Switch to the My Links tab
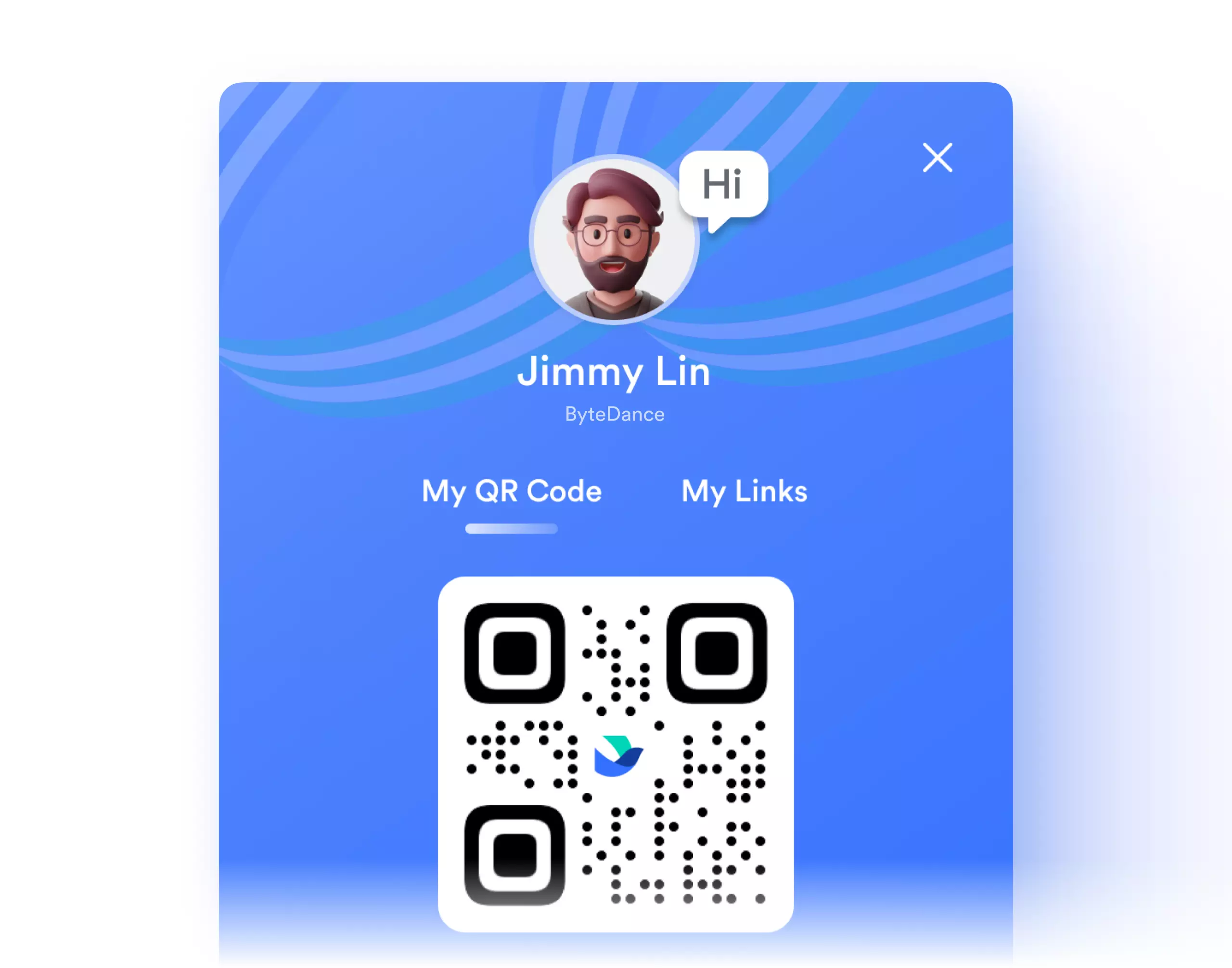Viewport: 1232px width, 968px height. click(744, 491)
